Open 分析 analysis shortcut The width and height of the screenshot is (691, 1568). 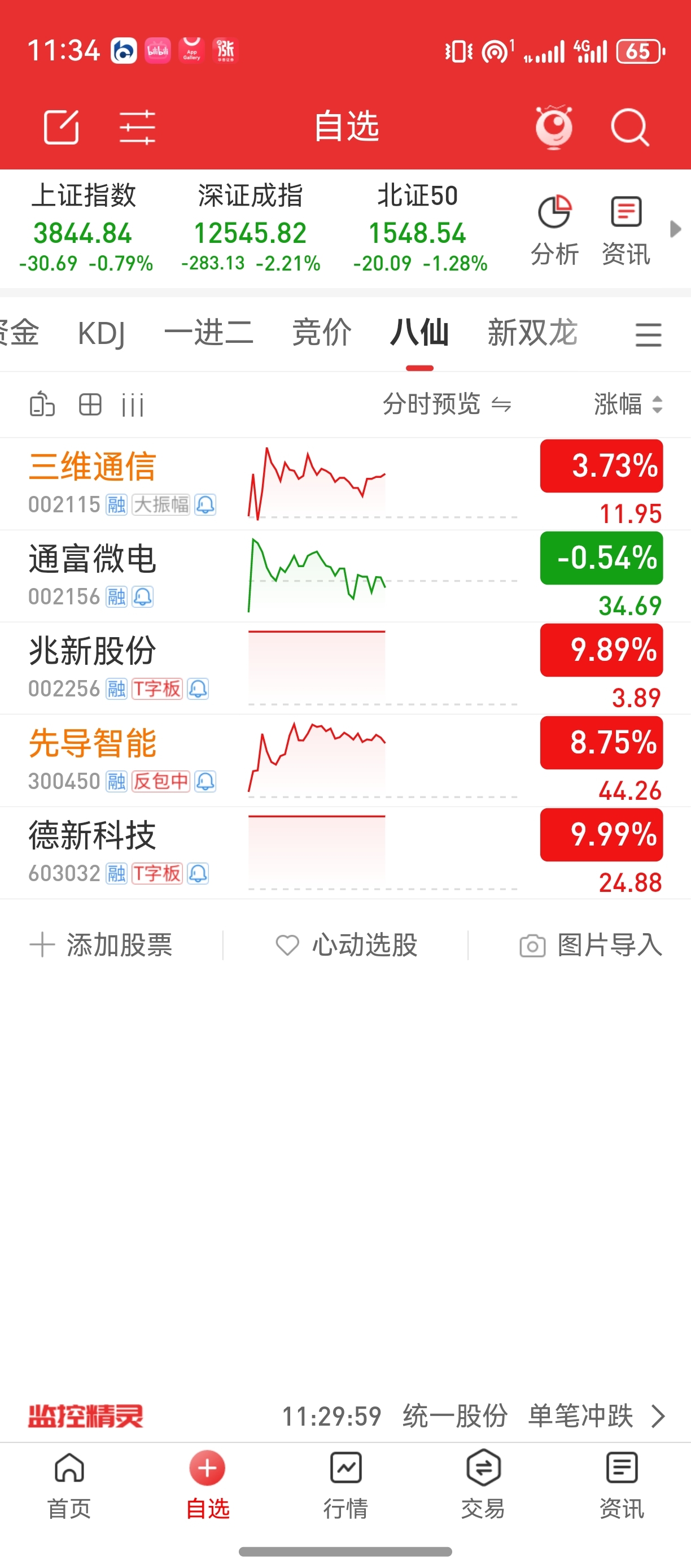(x=555, y=230)
